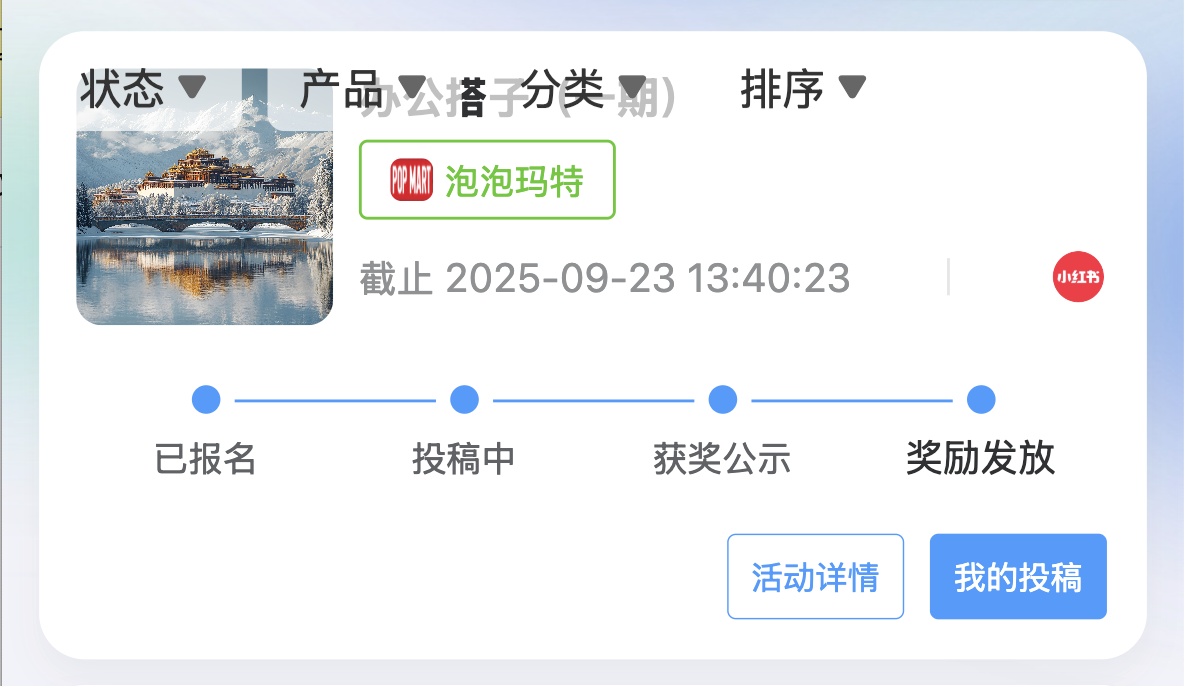
Task: Expand the 状态 filter dropdown
Action: (x=143, y=90)
